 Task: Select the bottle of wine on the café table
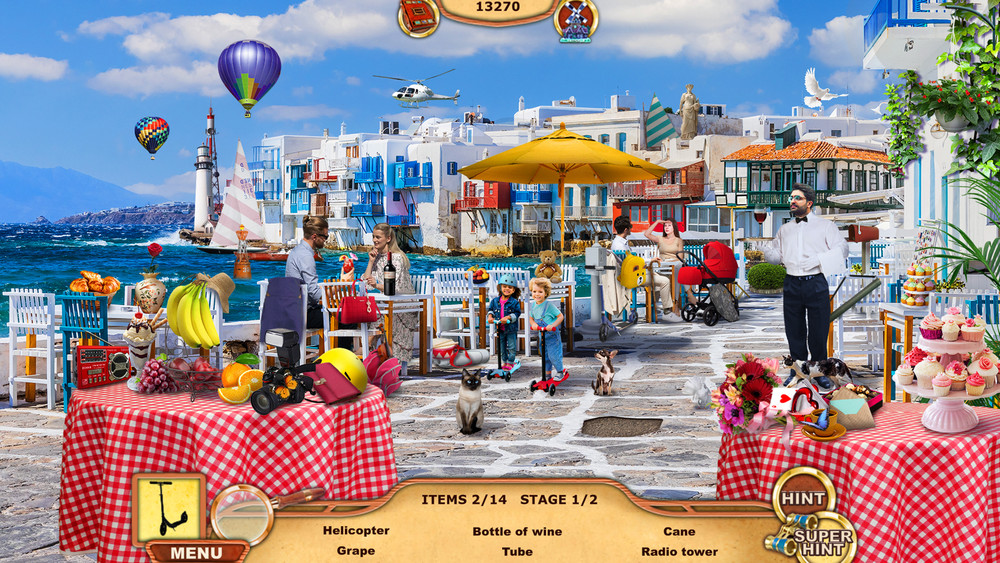pyautogui.click(x=389, y=275)
